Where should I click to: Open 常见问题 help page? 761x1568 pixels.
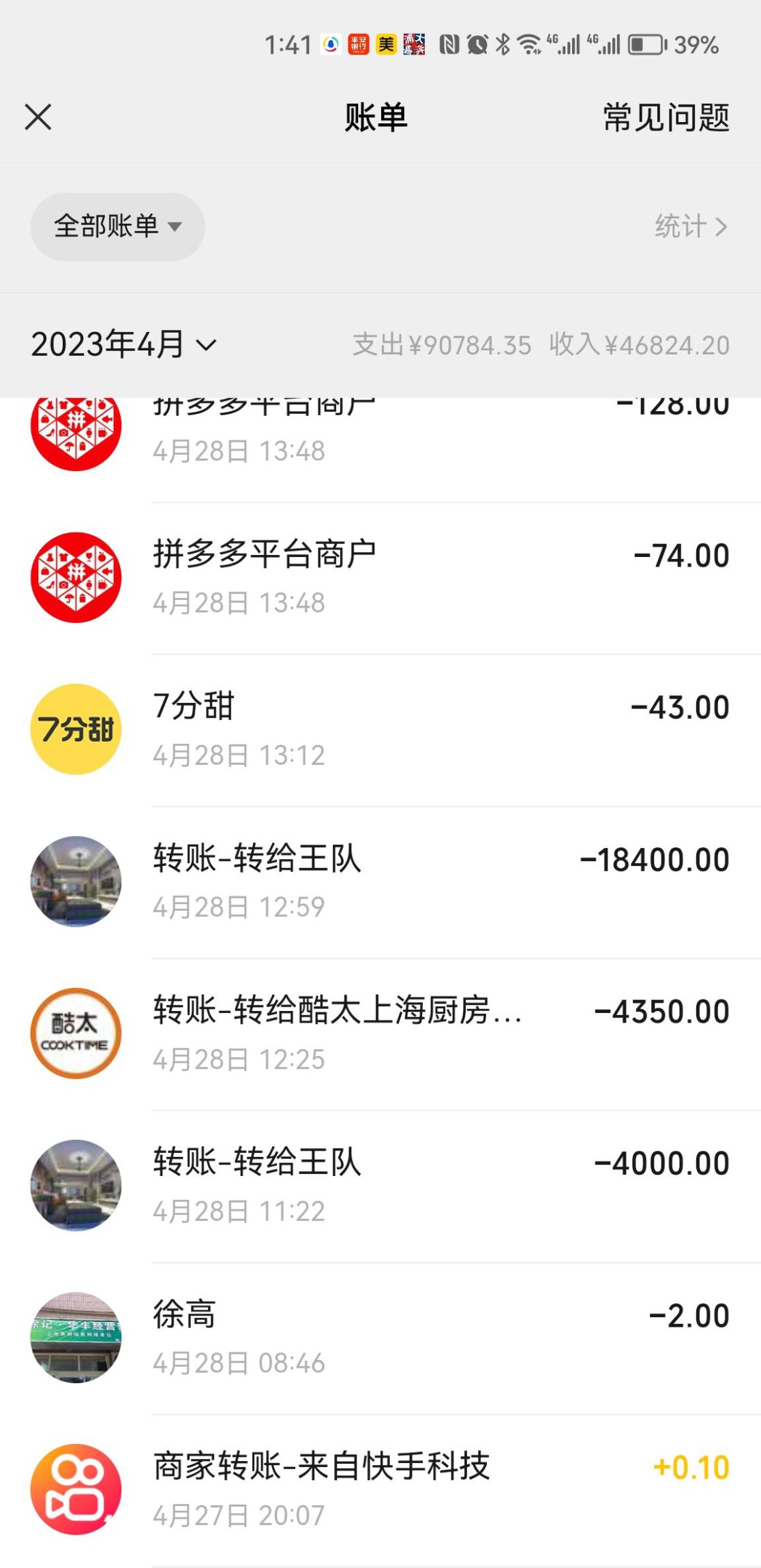click(x=666, y=117)
